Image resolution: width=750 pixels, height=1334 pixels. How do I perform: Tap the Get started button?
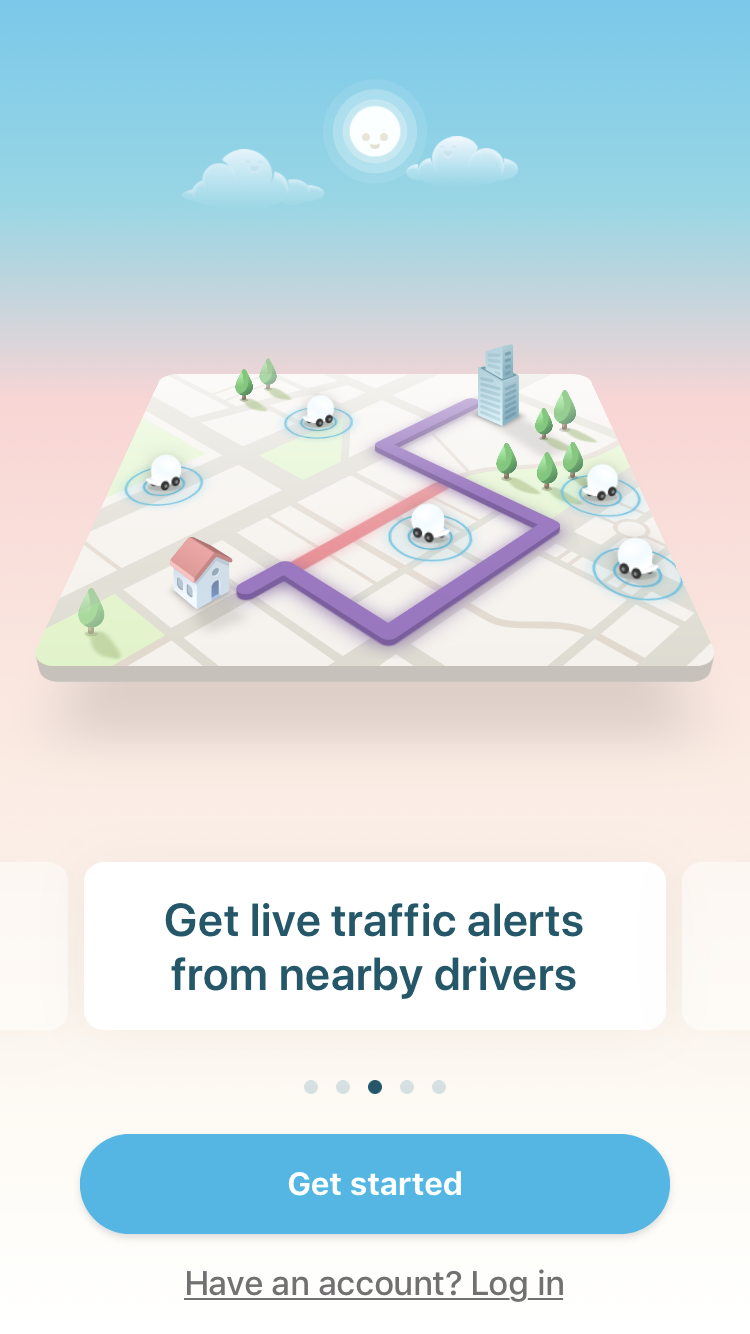pyautogui.click(x=375, y=1184)
